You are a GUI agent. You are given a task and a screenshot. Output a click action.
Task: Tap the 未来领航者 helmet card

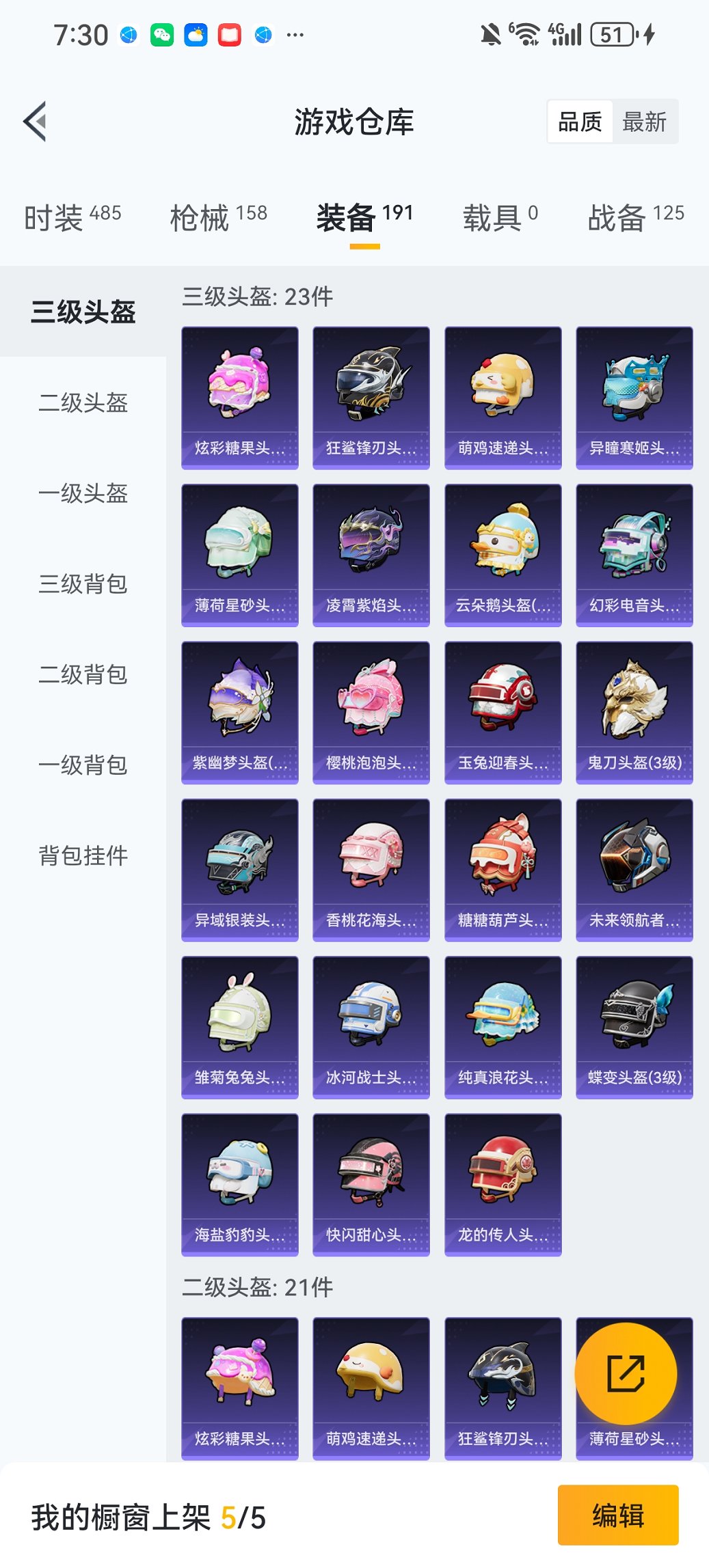[x=634, y=870]
